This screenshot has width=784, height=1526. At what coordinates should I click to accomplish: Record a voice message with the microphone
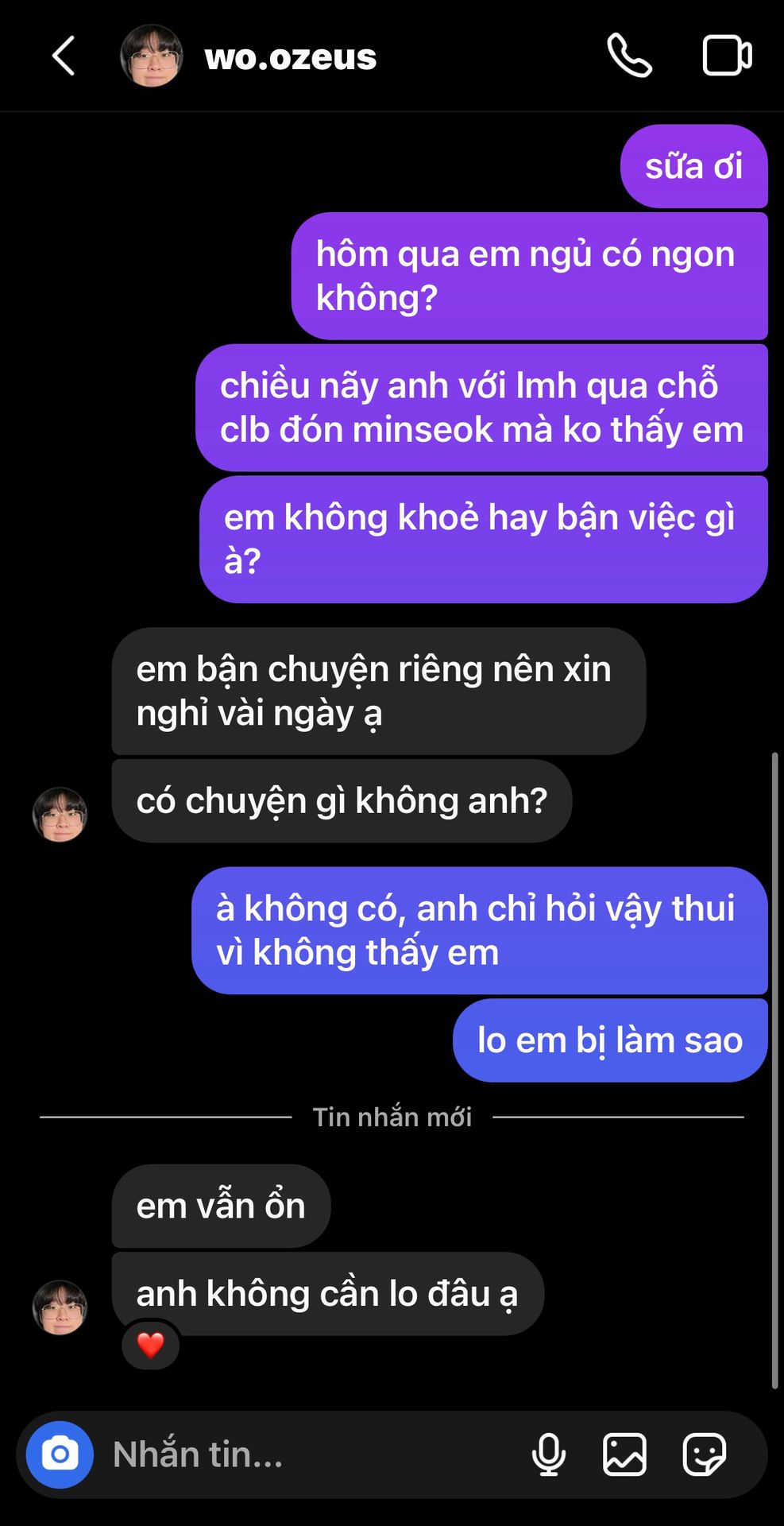pos(548,1454)
